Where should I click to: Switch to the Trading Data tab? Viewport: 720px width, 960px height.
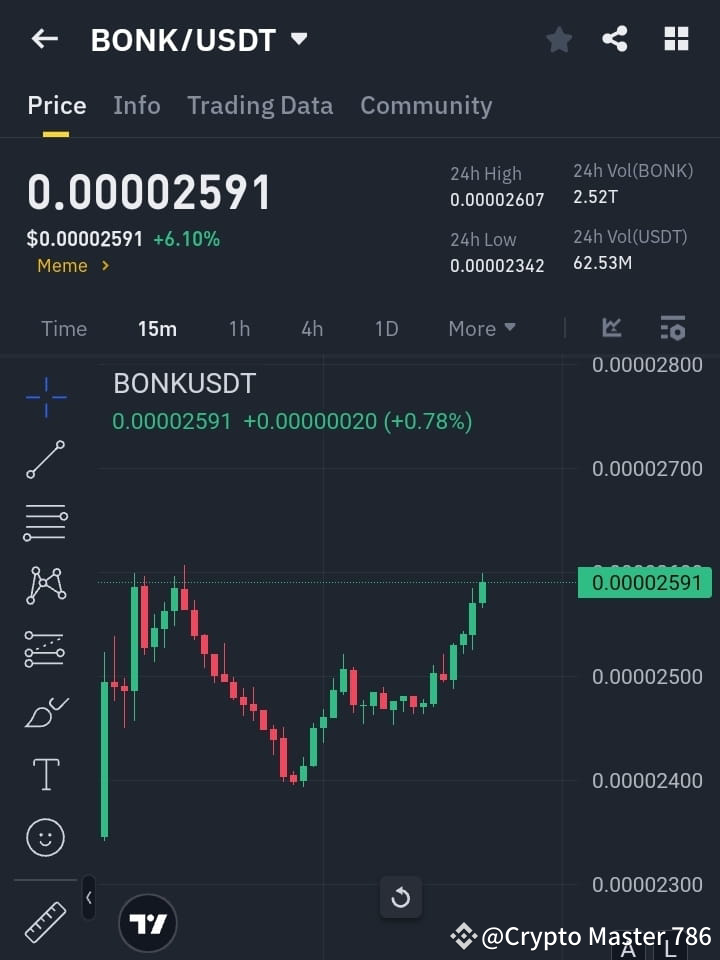pos(260,105)
